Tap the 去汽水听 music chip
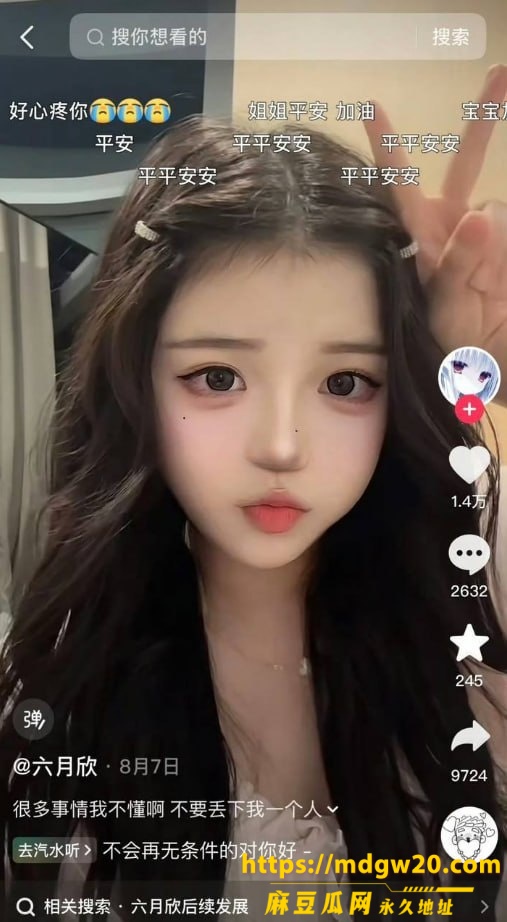The image size is (507, 922). pos(54,850)
